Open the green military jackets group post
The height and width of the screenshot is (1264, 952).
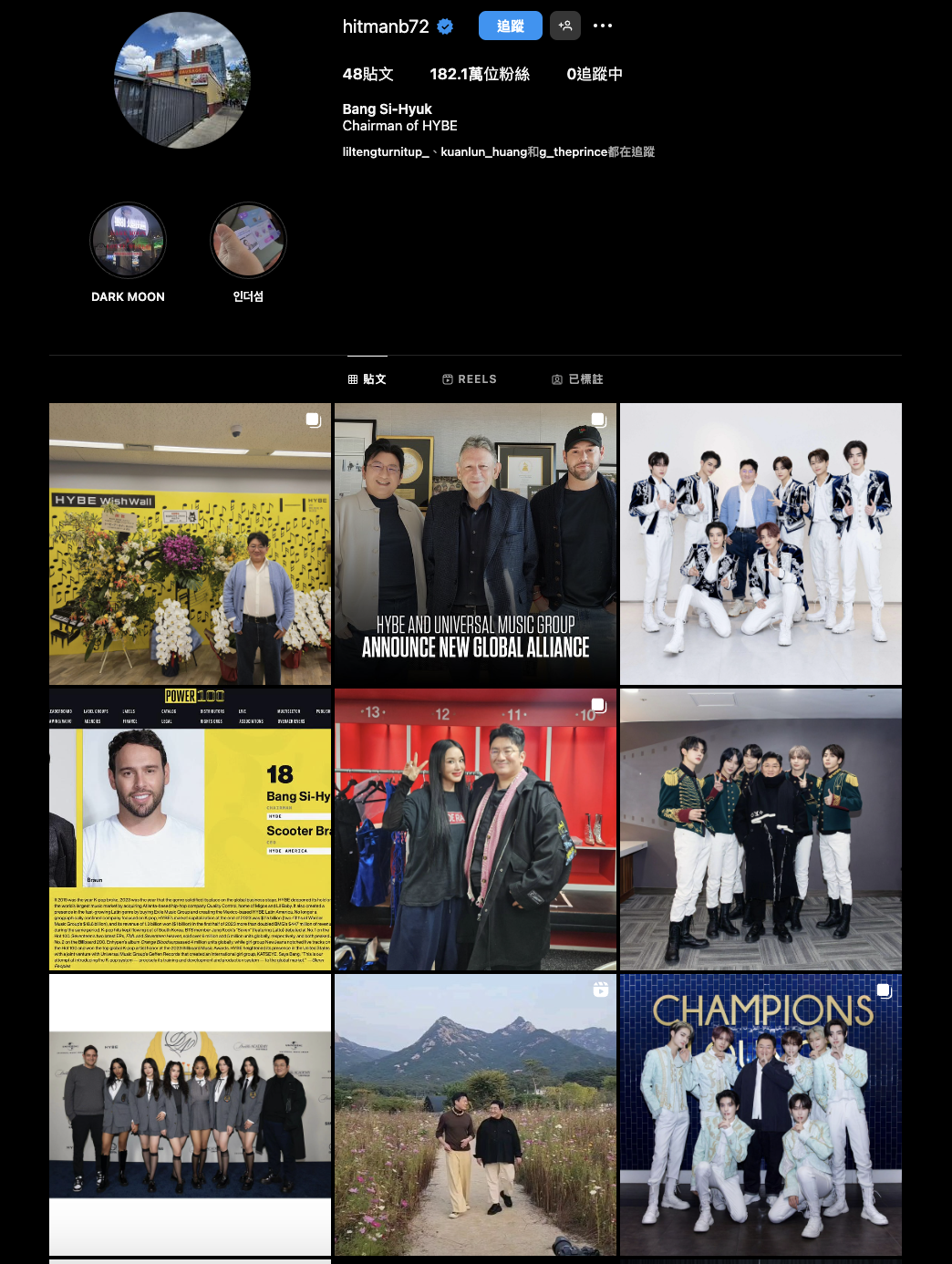(761, 829)
